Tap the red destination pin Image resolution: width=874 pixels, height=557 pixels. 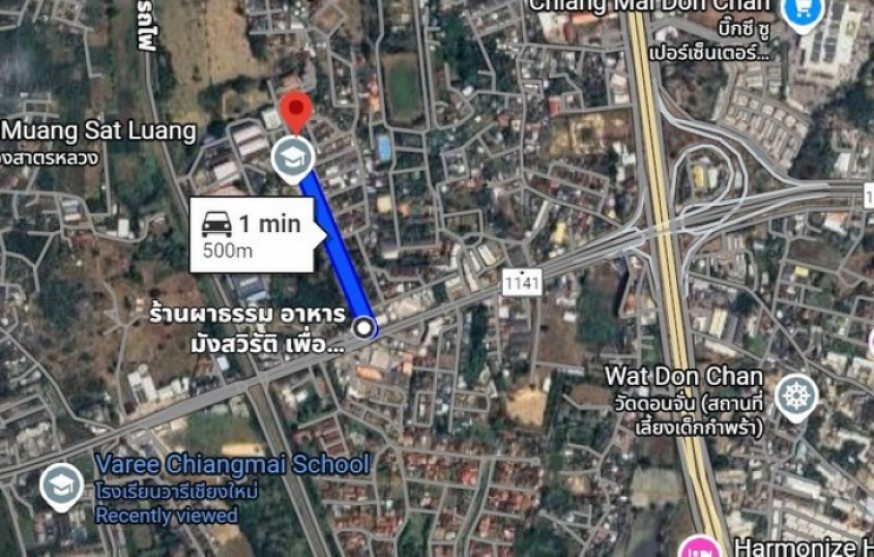(x=295, y=110)
